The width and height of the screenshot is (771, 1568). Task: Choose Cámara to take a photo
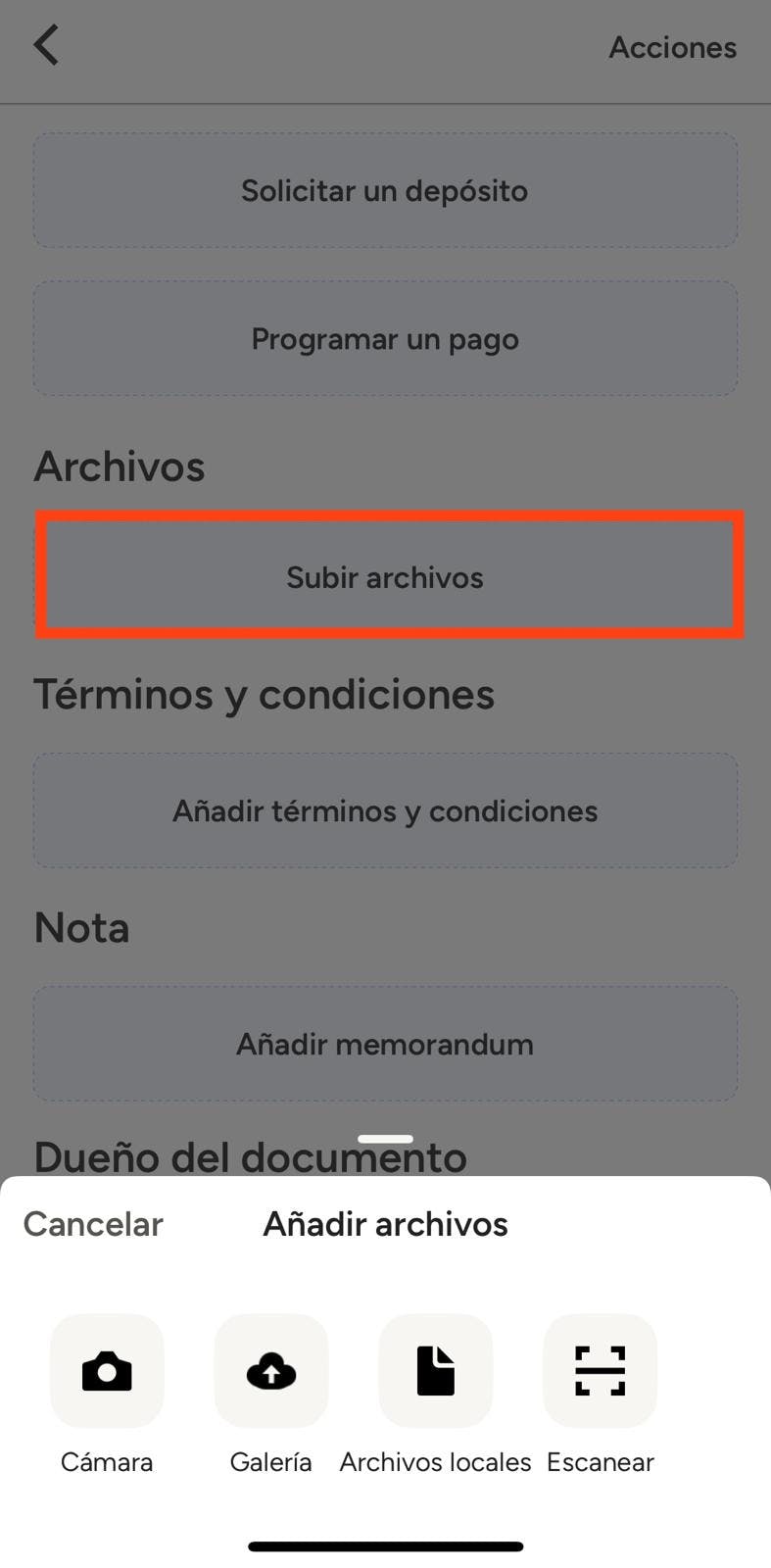click(107, 1371)
